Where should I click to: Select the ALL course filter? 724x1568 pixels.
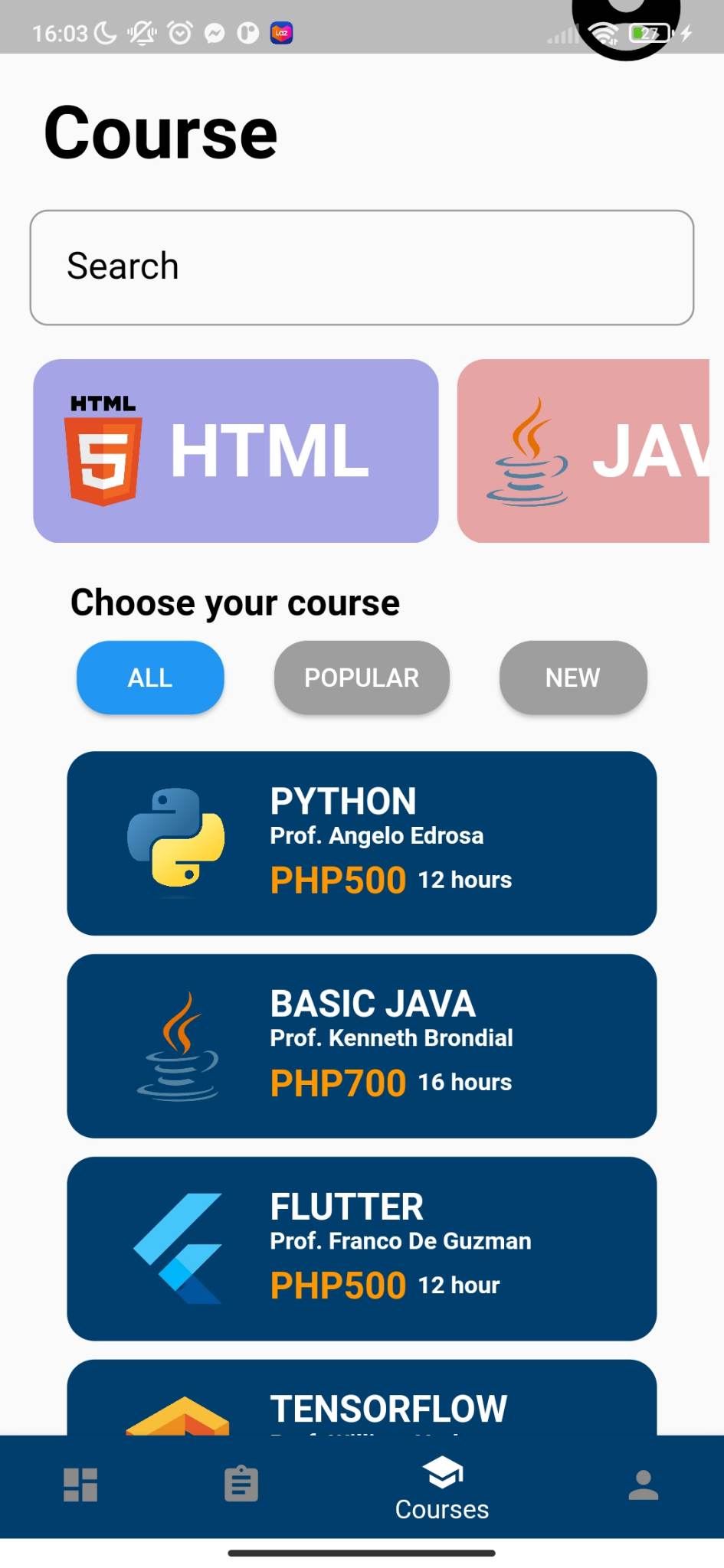pyautogui.click(x=149, y=678)
